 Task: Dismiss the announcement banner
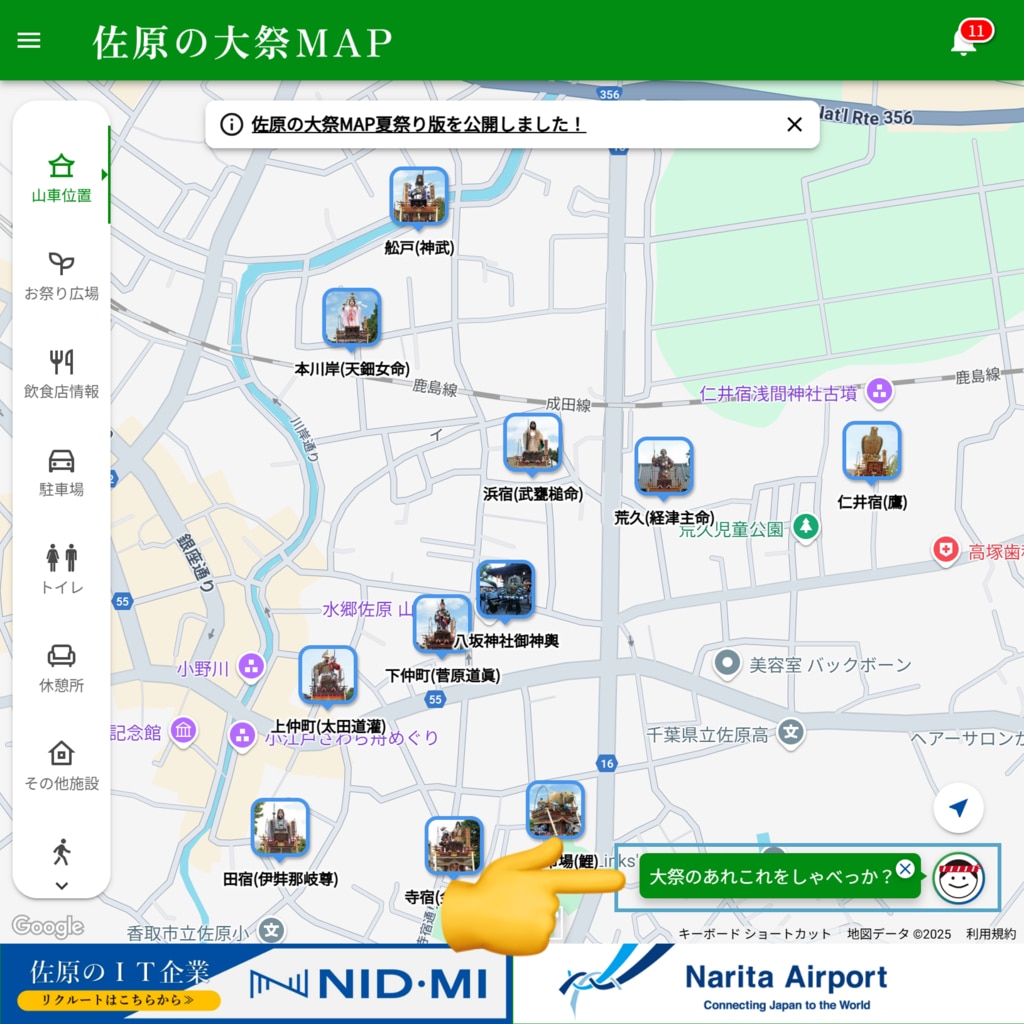click(794, 125)
